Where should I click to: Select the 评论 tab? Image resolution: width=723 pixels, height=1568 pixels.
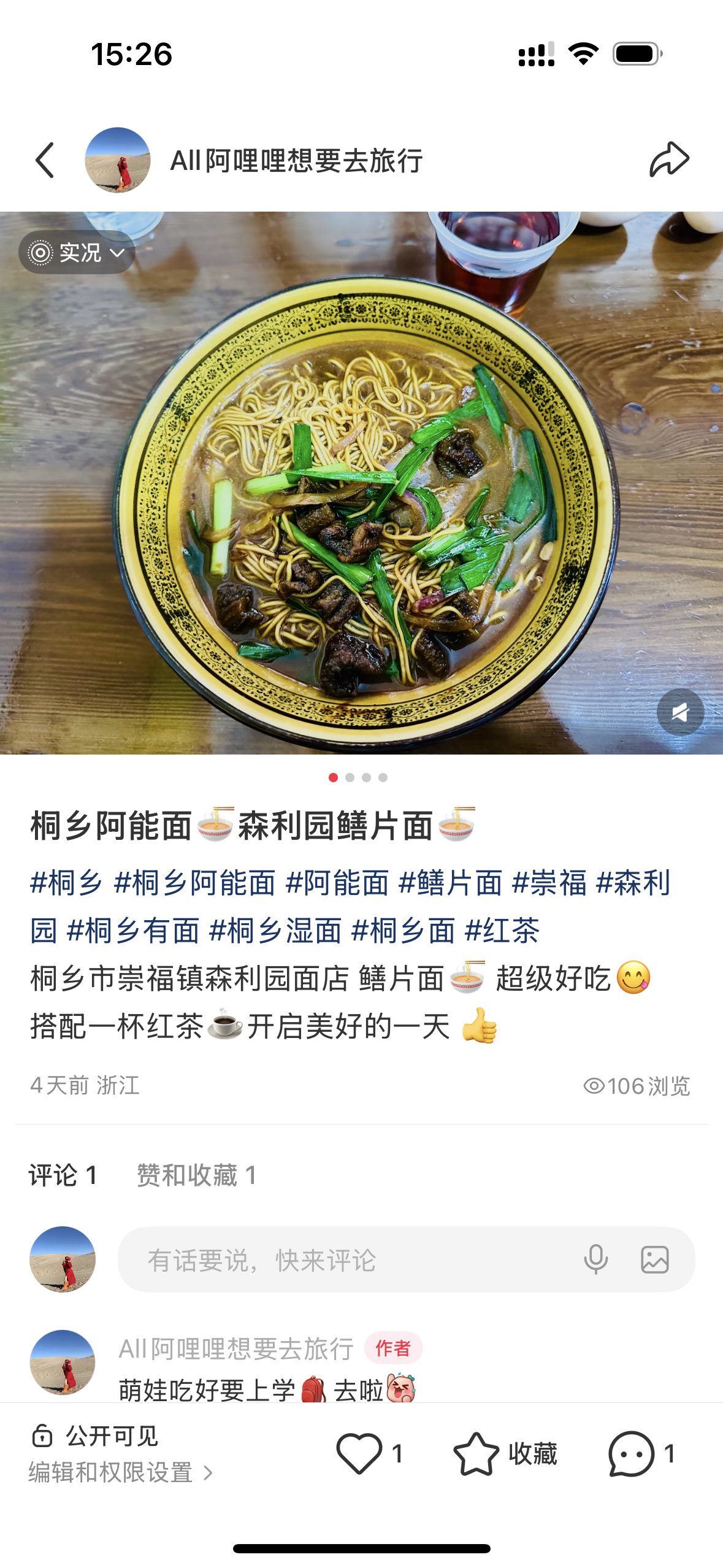tap(63, 1175)
